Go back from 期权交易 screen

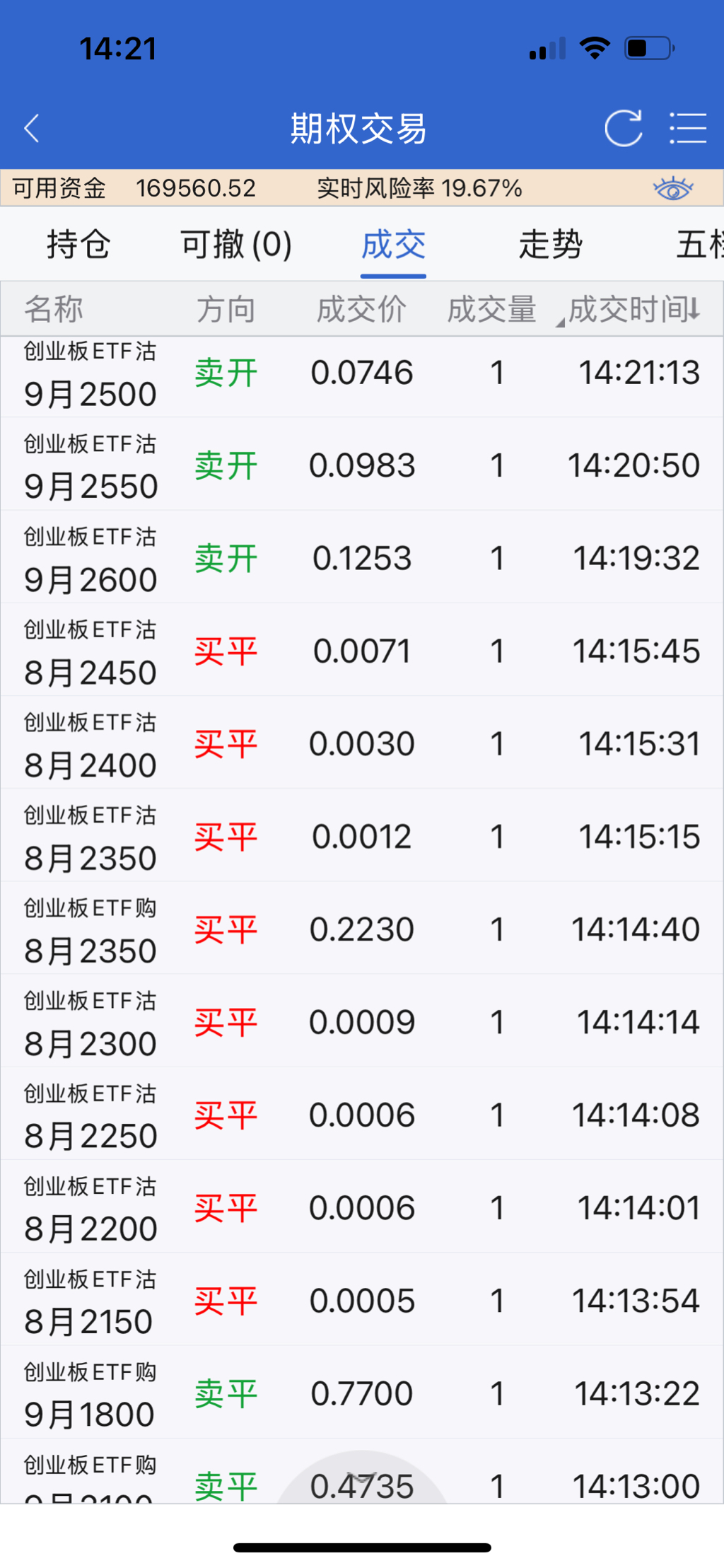pos(32,129)
